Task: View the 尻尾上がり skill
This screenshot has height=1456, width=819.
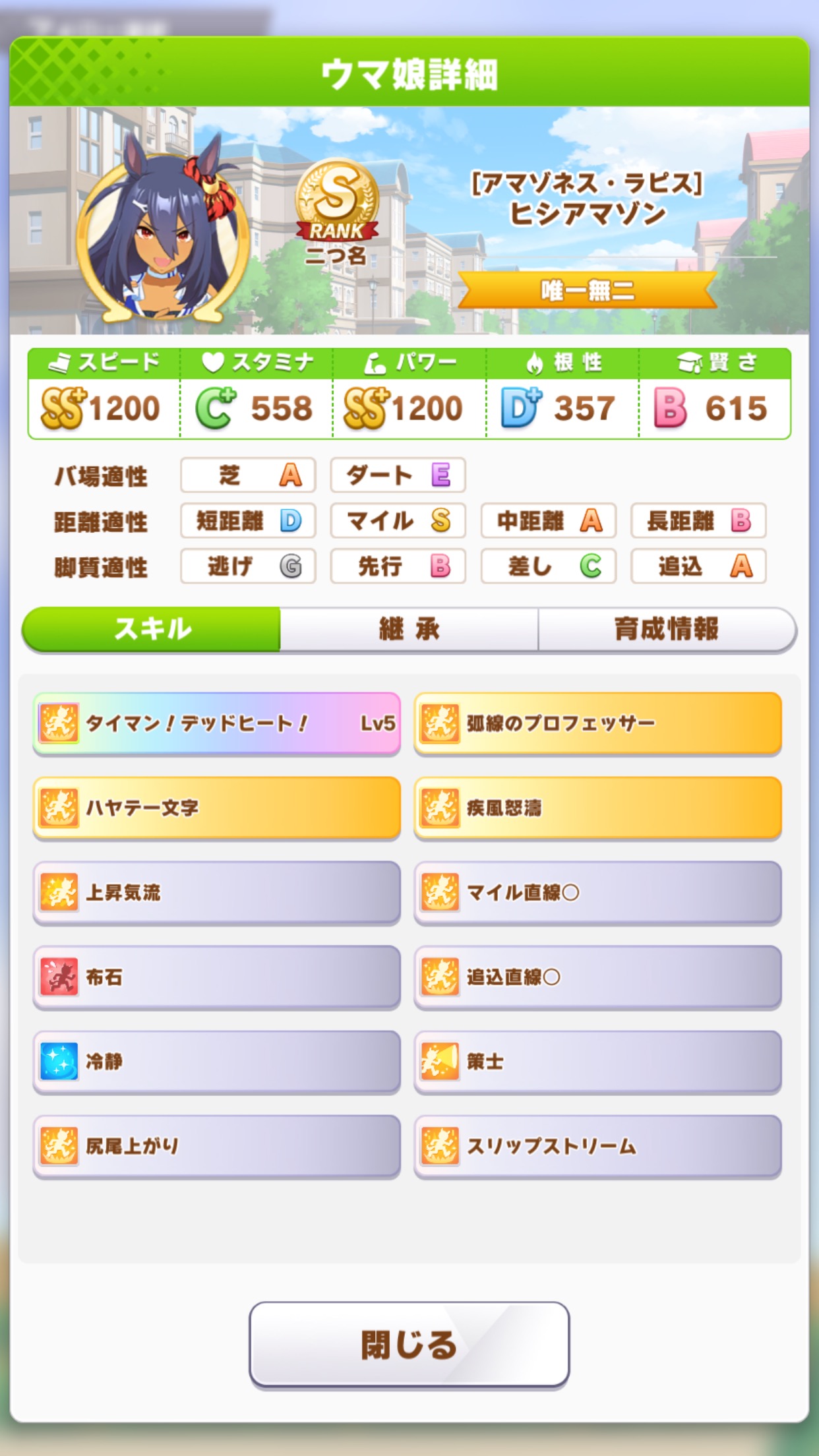Action: (x=216, y=1145)
